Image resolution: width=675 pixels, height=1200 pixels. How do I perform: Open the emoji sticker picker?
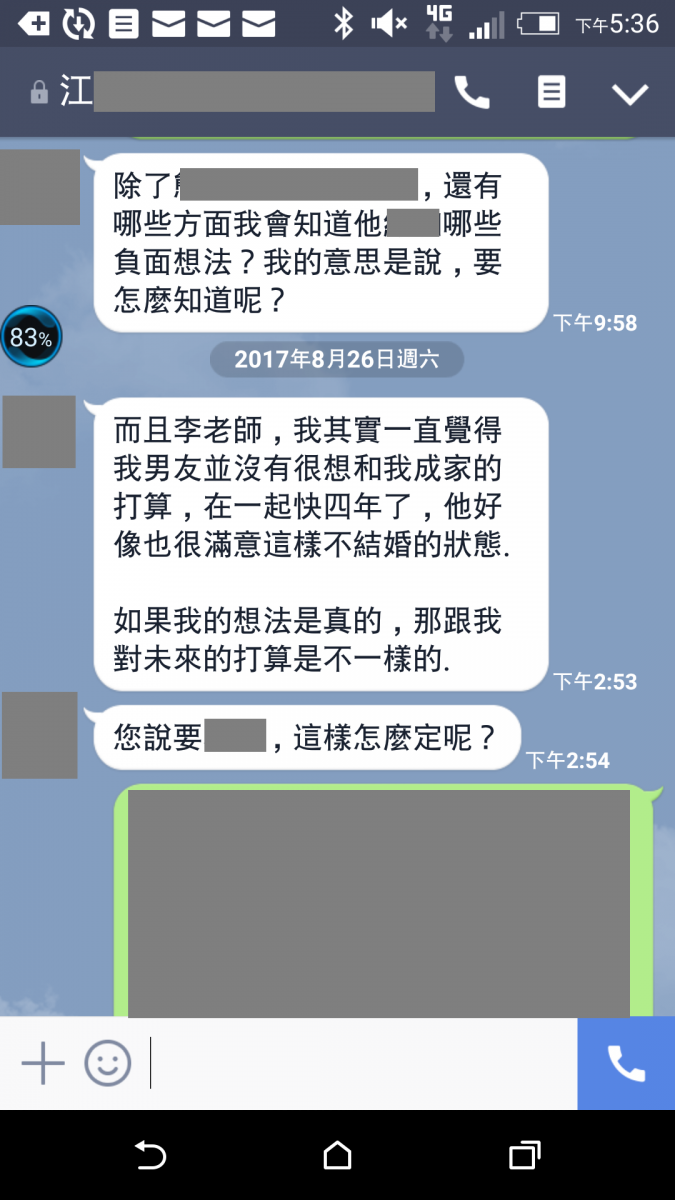coord(108,1063)
